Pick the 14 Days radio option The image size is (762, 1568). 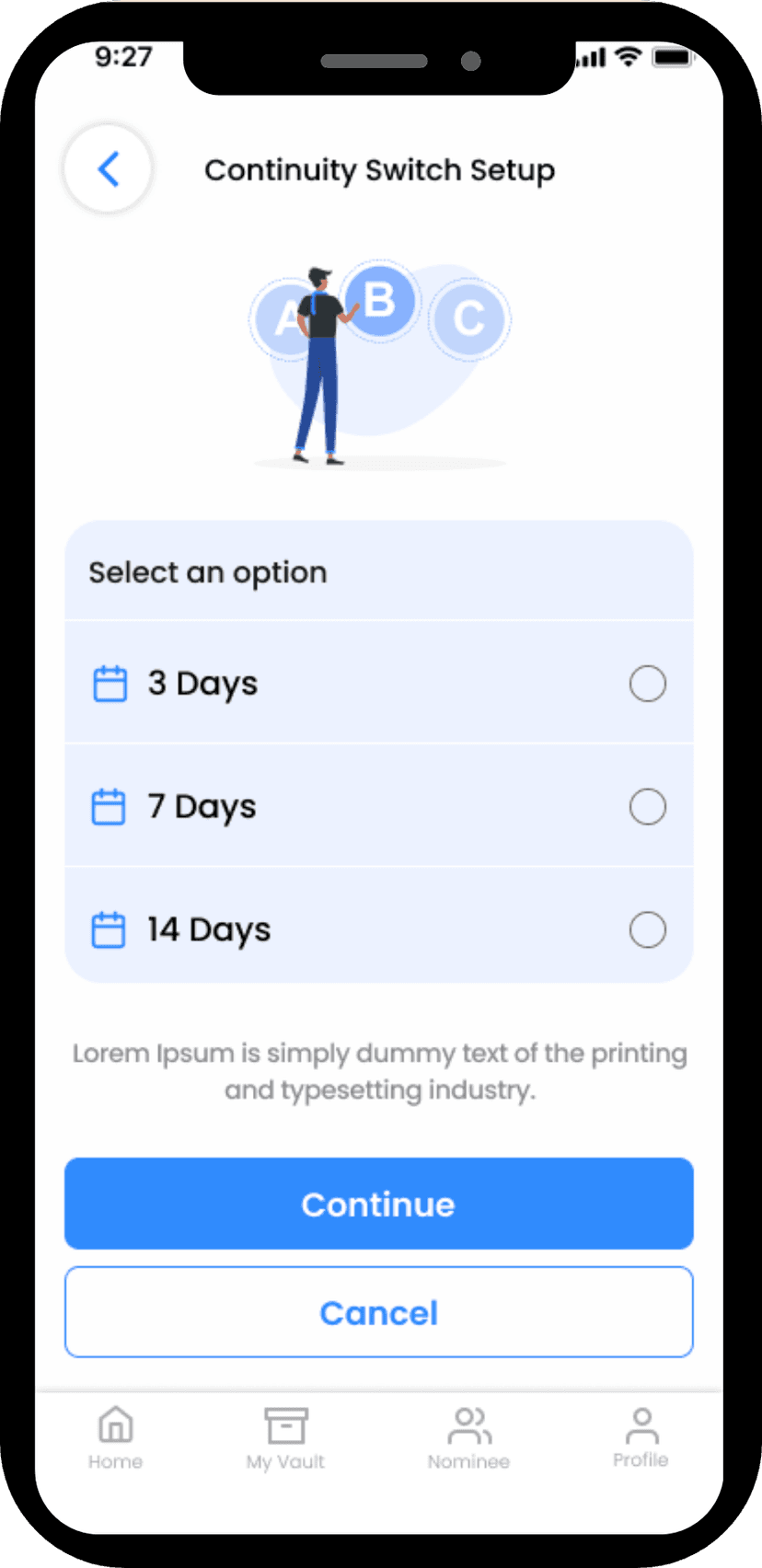pyautogui.click(x=647, y=930)
